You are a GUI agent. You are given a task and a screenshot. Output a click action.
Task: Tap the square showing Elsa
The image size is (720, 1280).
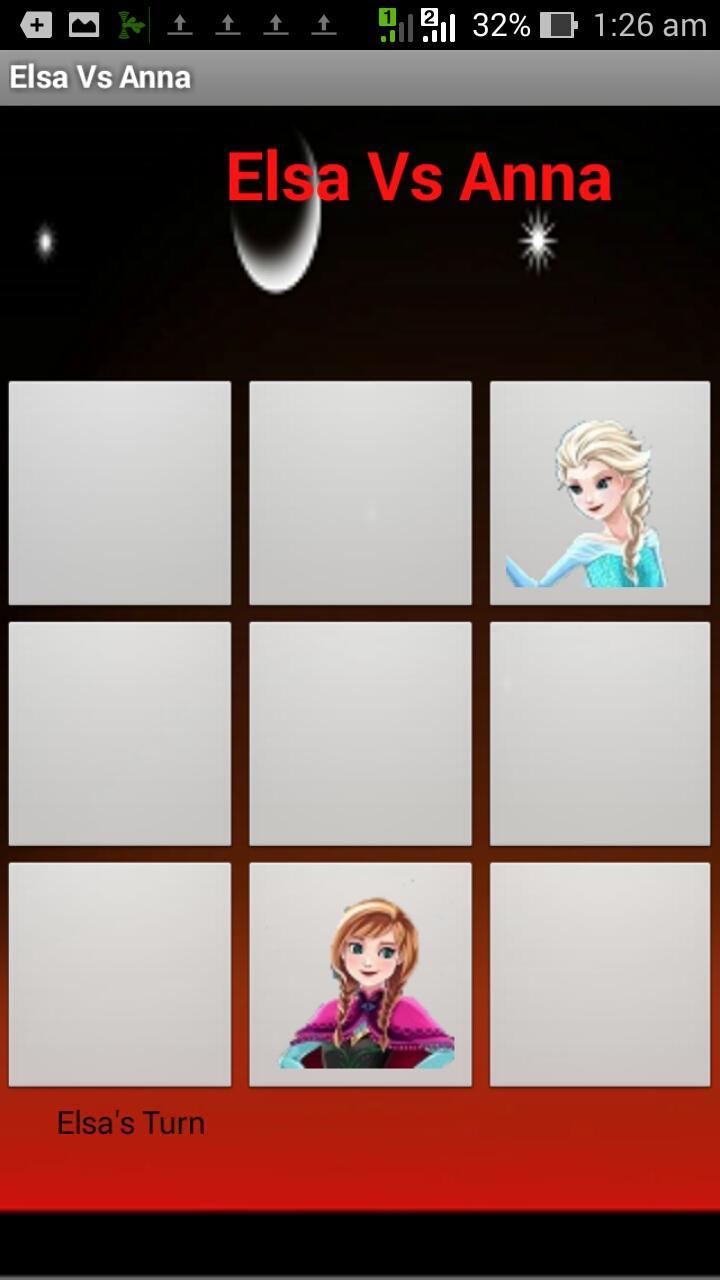coord(600,493)
